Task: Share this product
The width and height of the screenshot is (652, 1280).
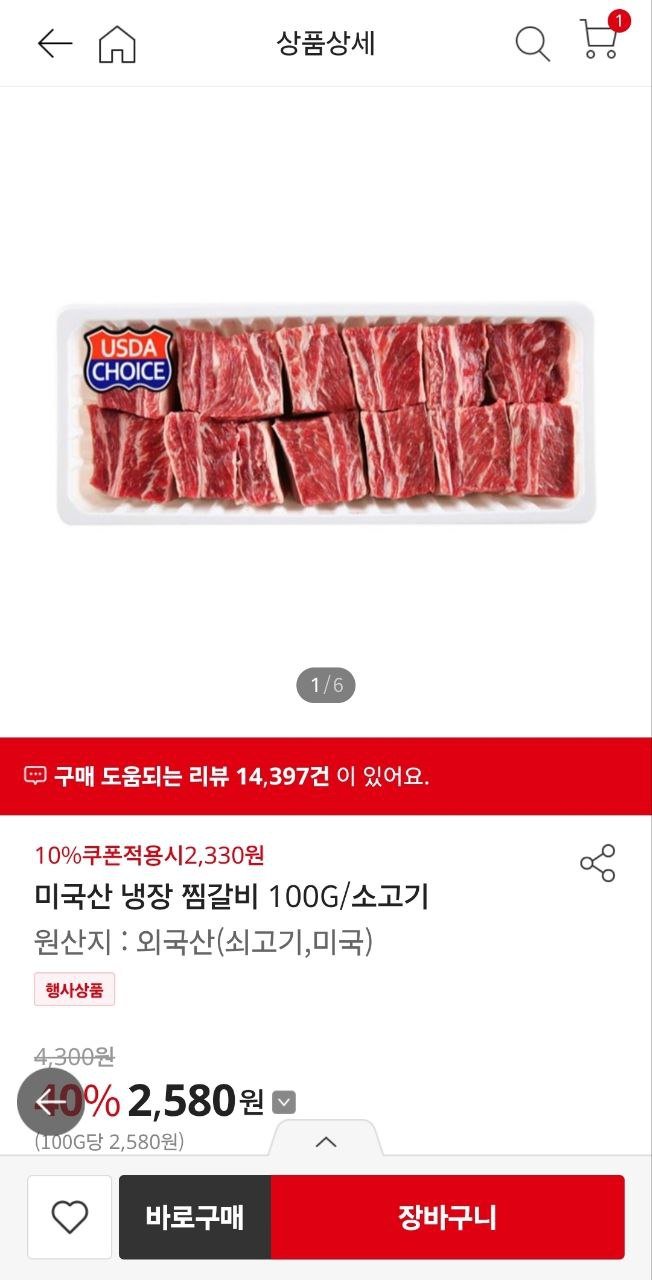Action: 597,863
